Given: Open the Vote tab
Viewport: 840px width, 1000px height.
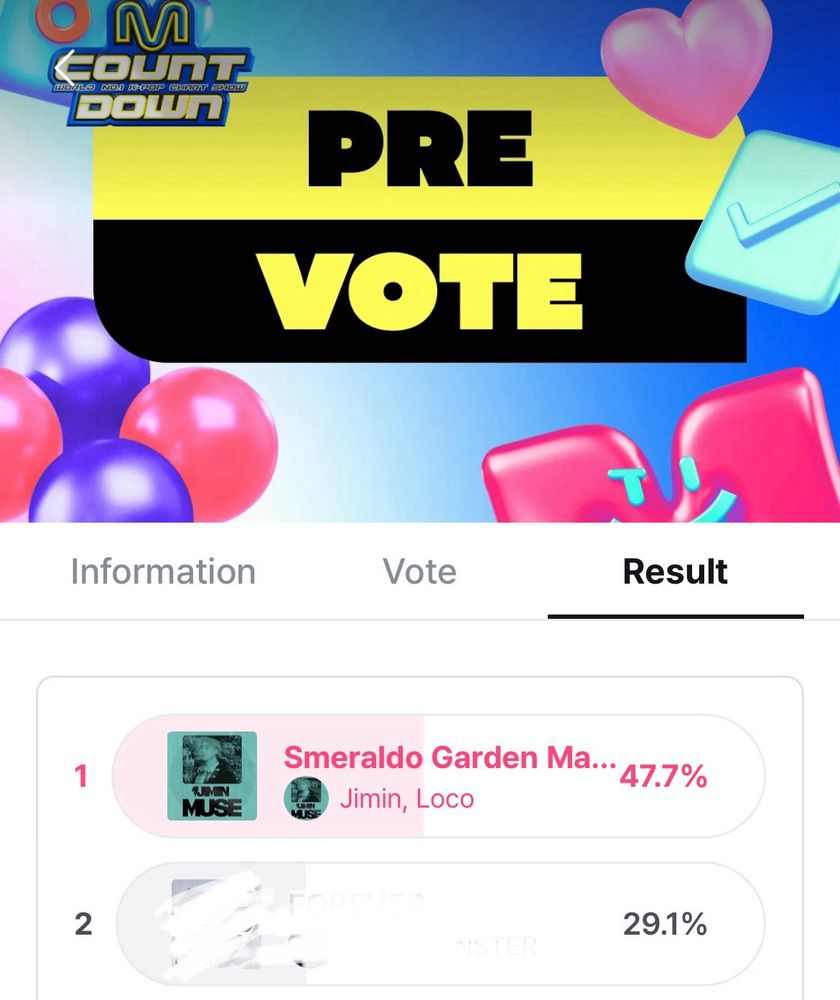Looking at the screenshot, I should pyautogui.click(x=419, y=571).
